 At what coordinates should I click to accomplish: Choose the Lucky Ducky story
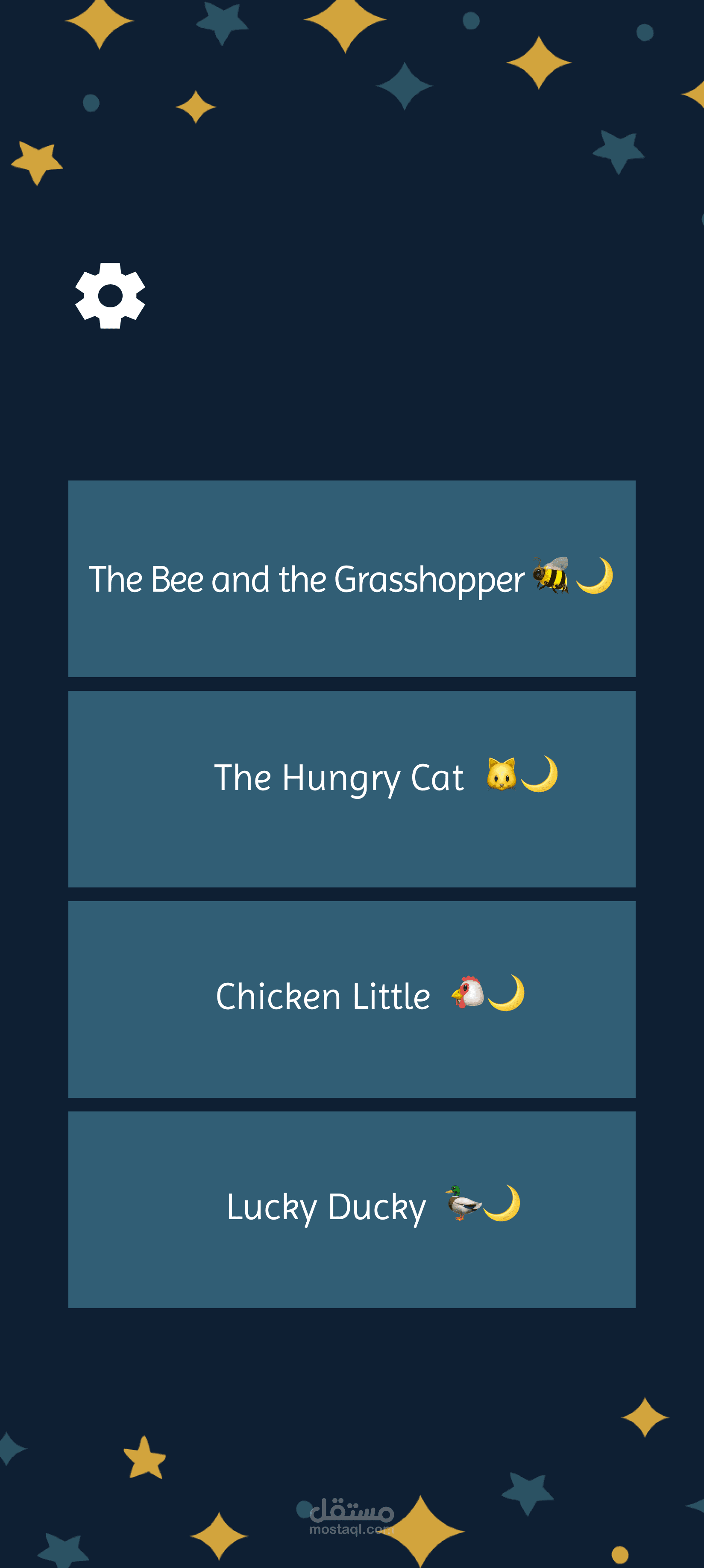pyautogui.click(x=352, y=1209)
